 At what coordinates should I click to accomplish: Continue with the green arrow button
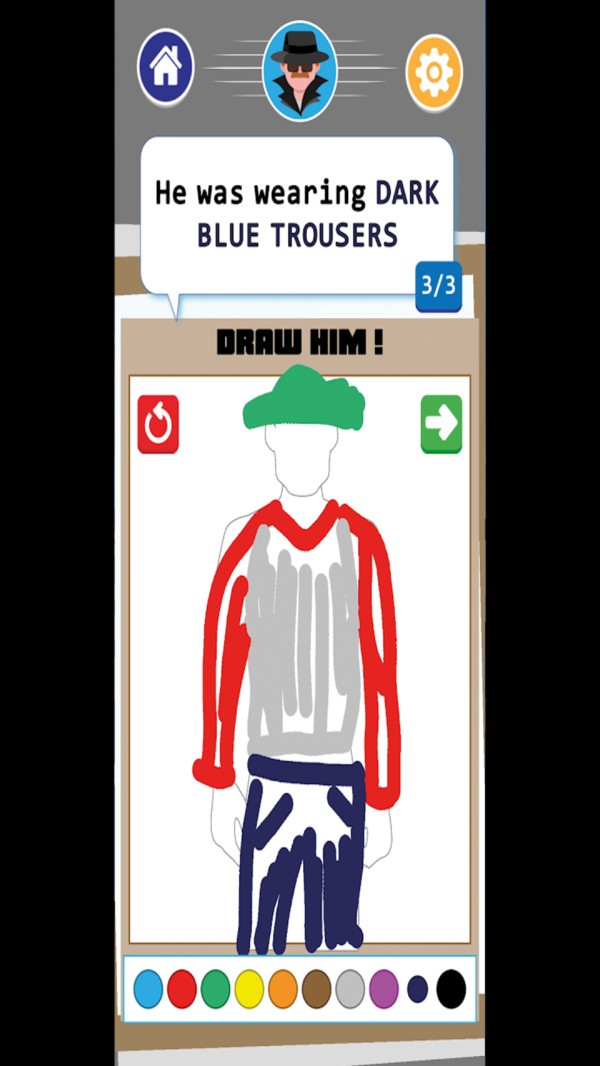441,424
